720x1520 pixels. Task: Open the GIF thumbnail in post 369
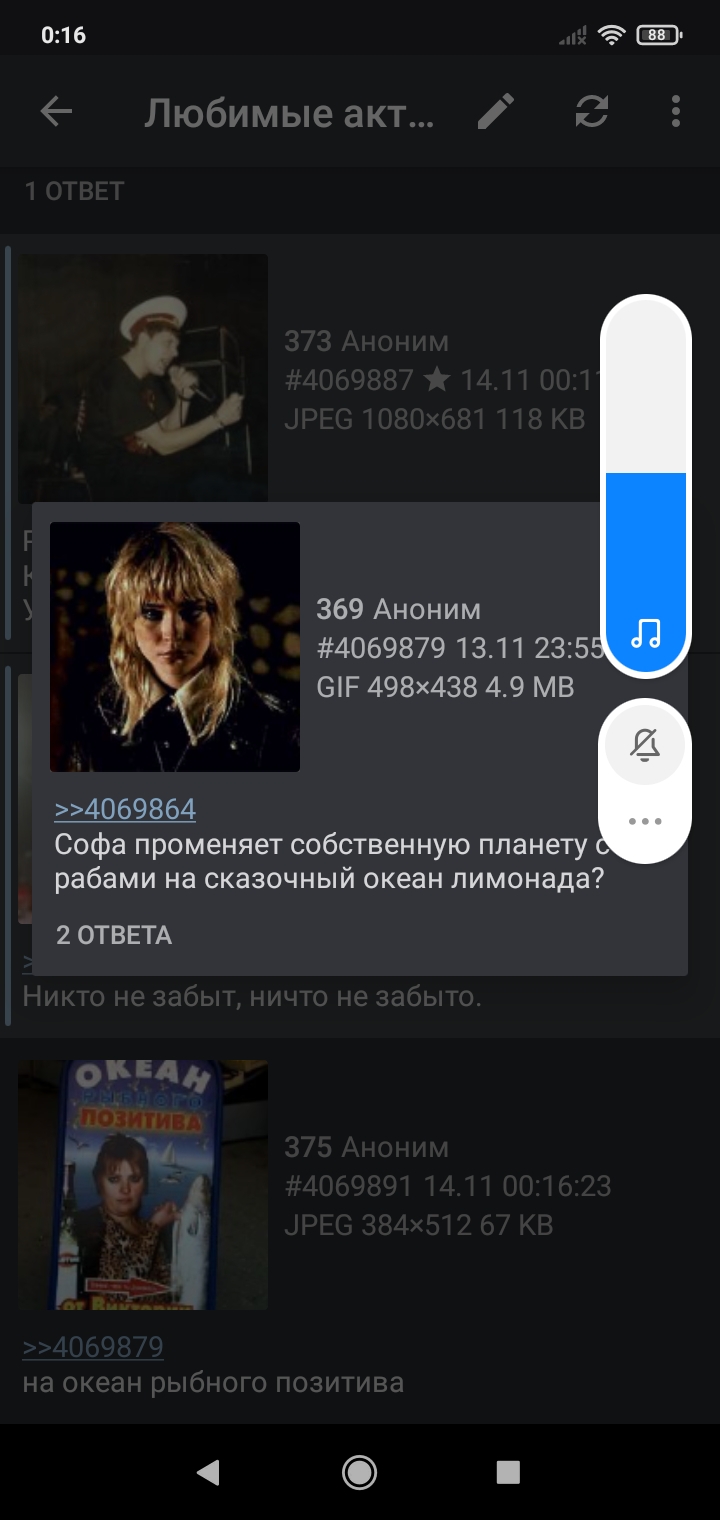pyautogui.click(x=175, y=647)
